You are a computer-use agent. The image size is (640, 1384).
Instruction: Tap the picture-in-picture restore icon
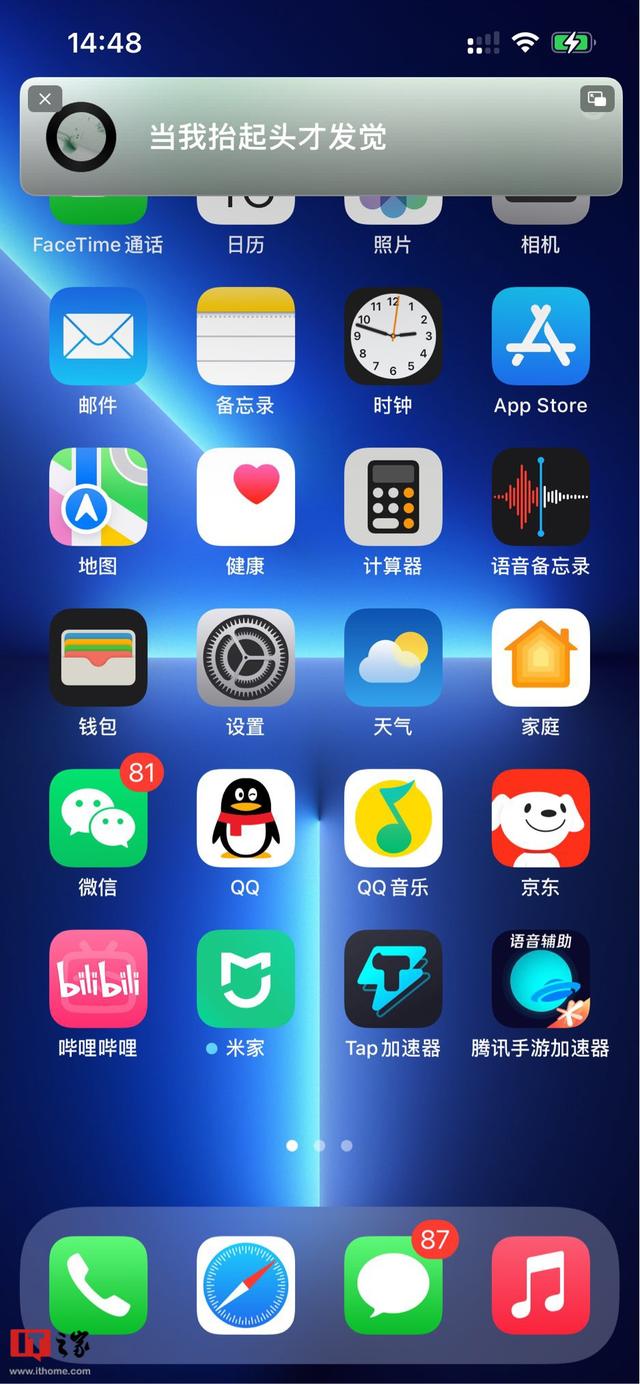[x=596, y=99]
